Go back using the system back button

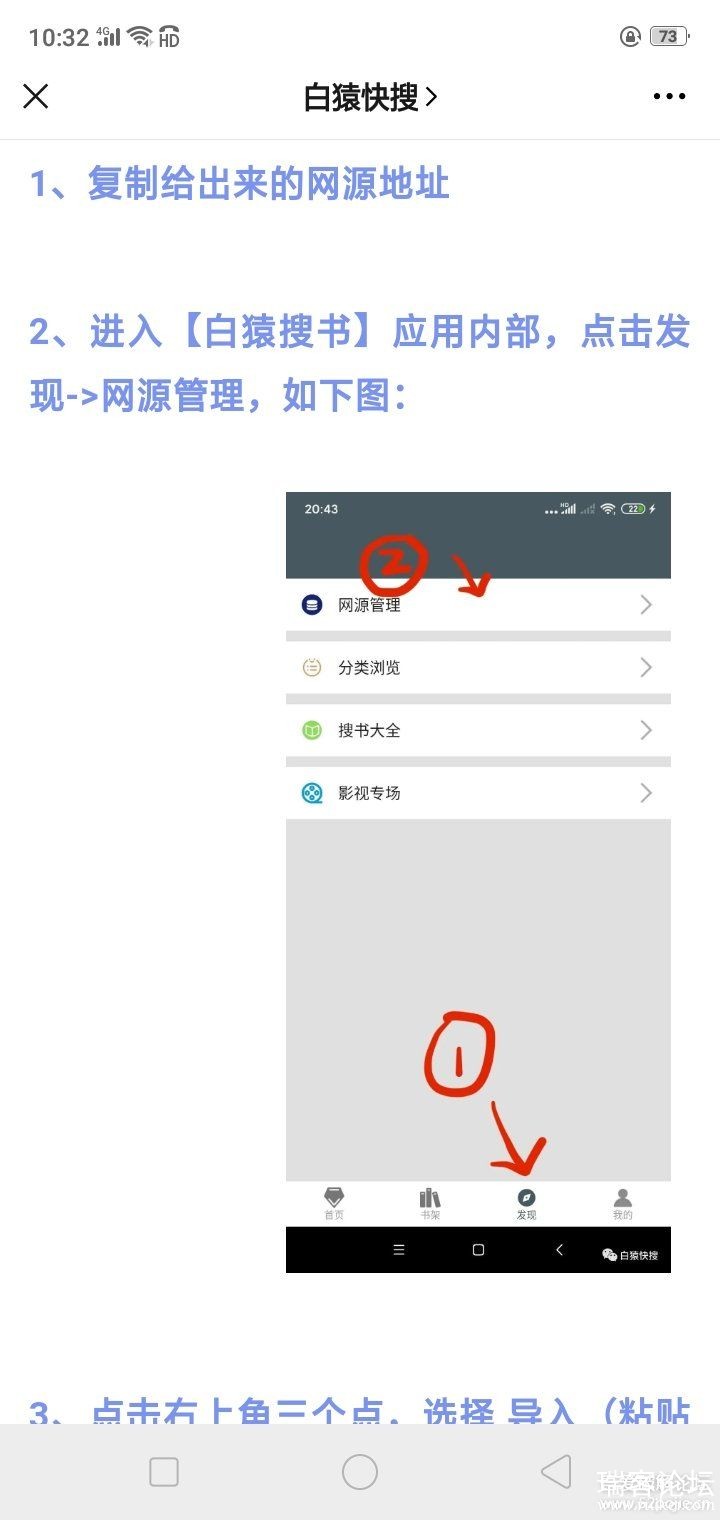(x=556, y=1471)
